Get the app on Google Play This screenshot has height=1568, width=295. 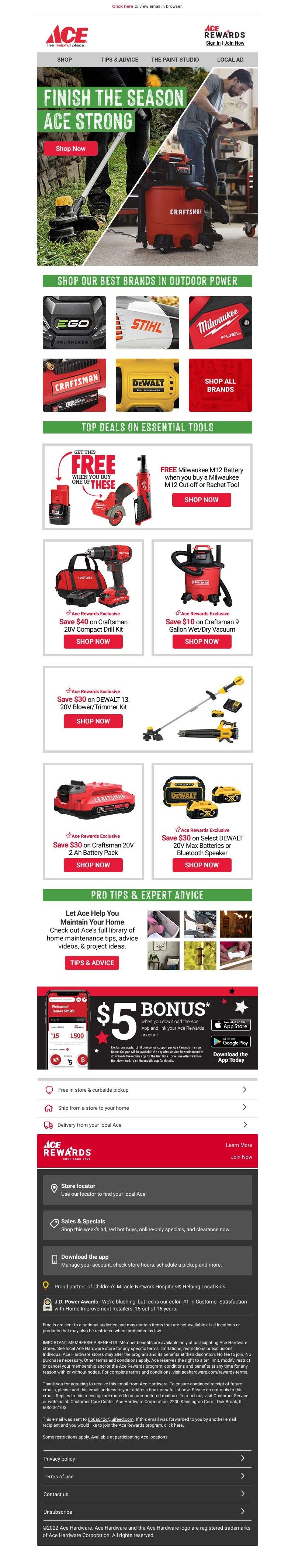point(230,1042)
